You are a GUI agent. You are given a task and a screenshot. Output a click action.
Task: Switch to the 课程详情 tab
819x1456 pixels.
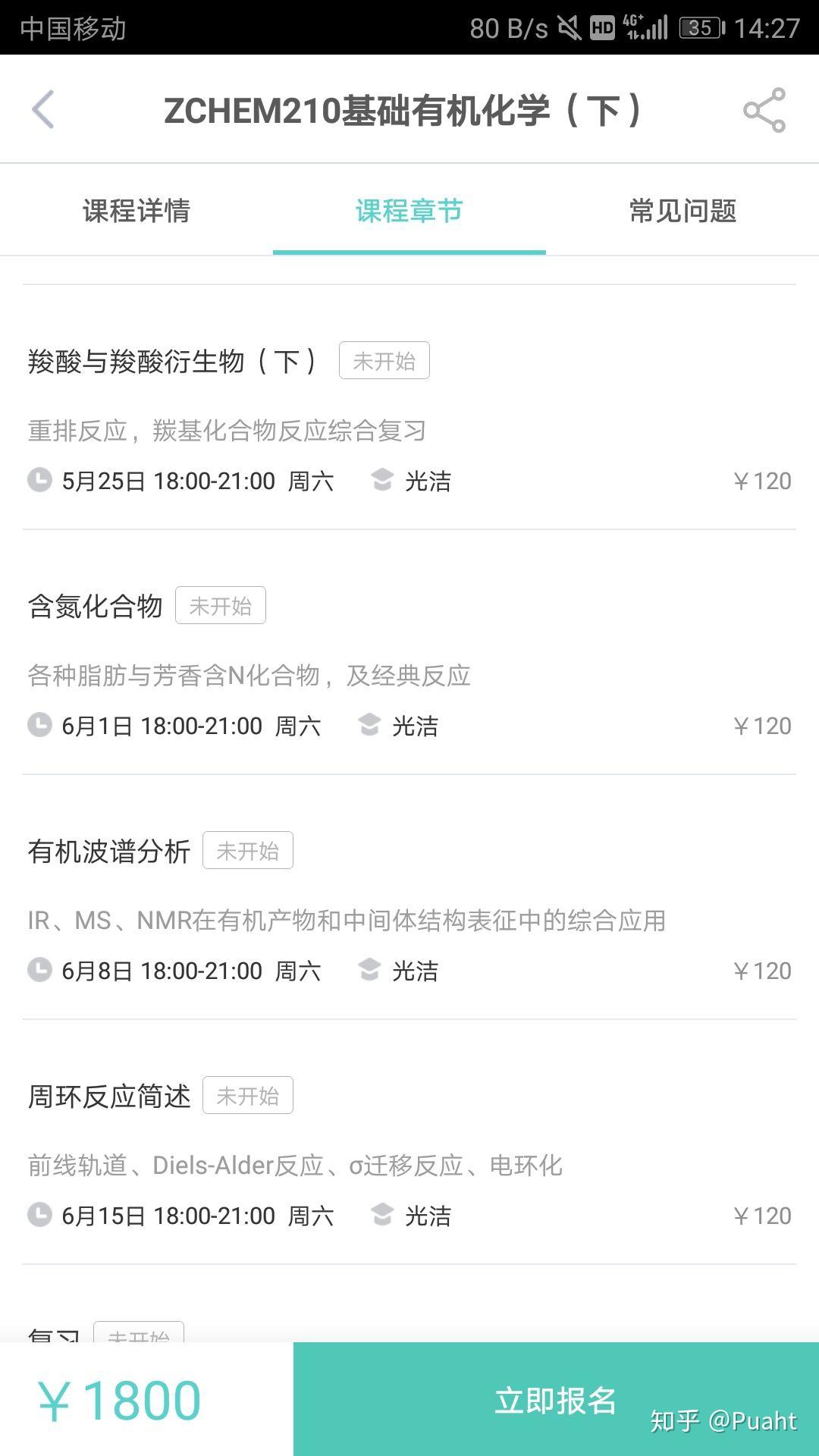[136, 212]
